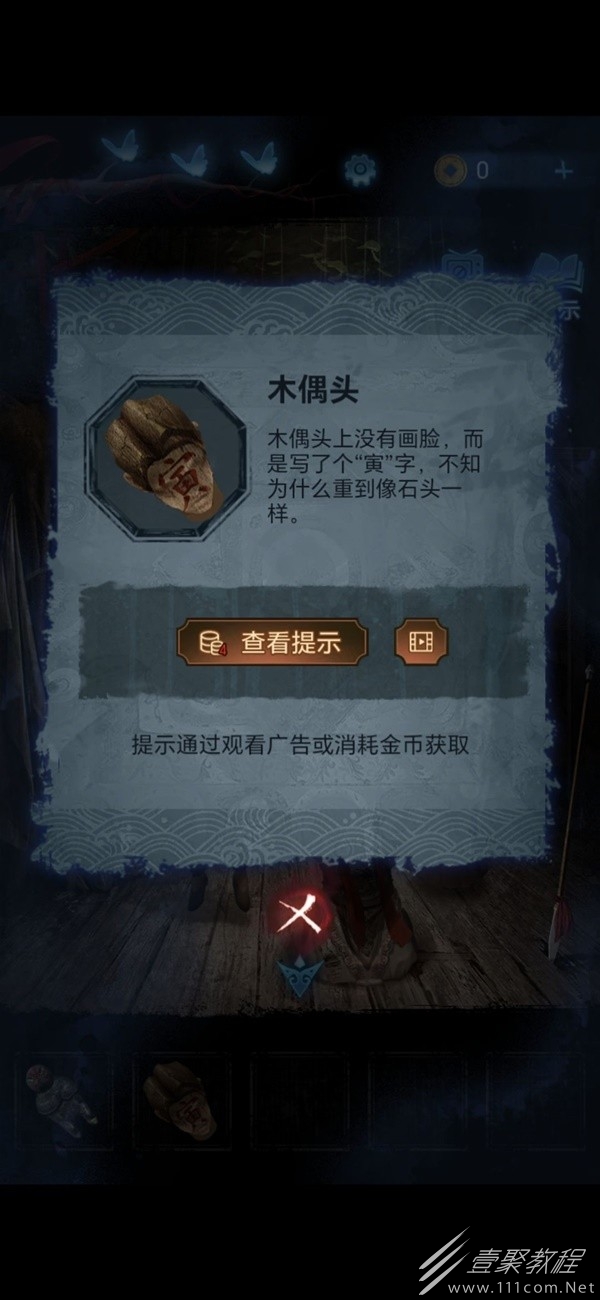Add coins with the plus icon

coord(564,170)
